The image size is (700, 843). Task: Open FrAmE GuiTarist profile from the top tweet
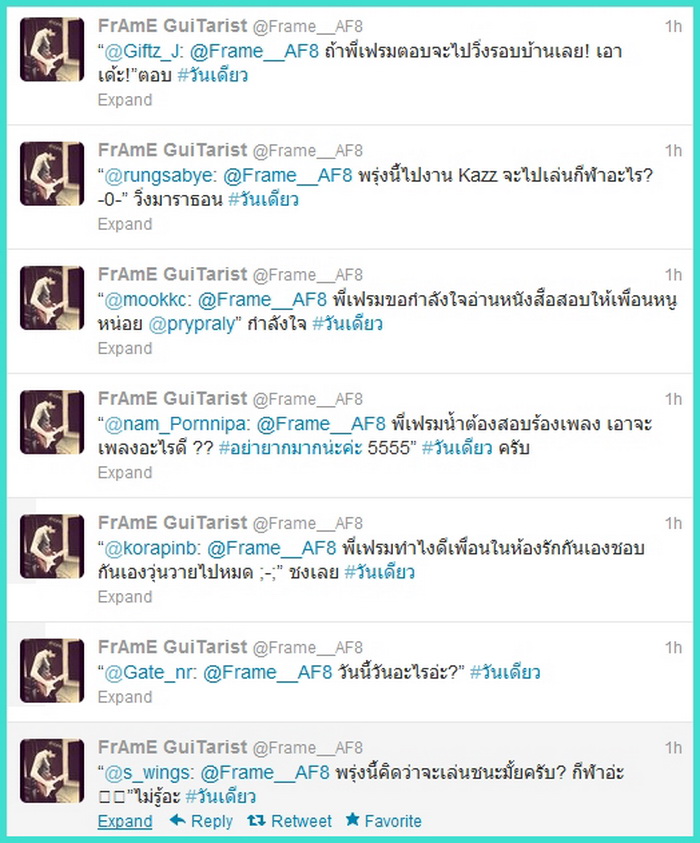(171, 25)
